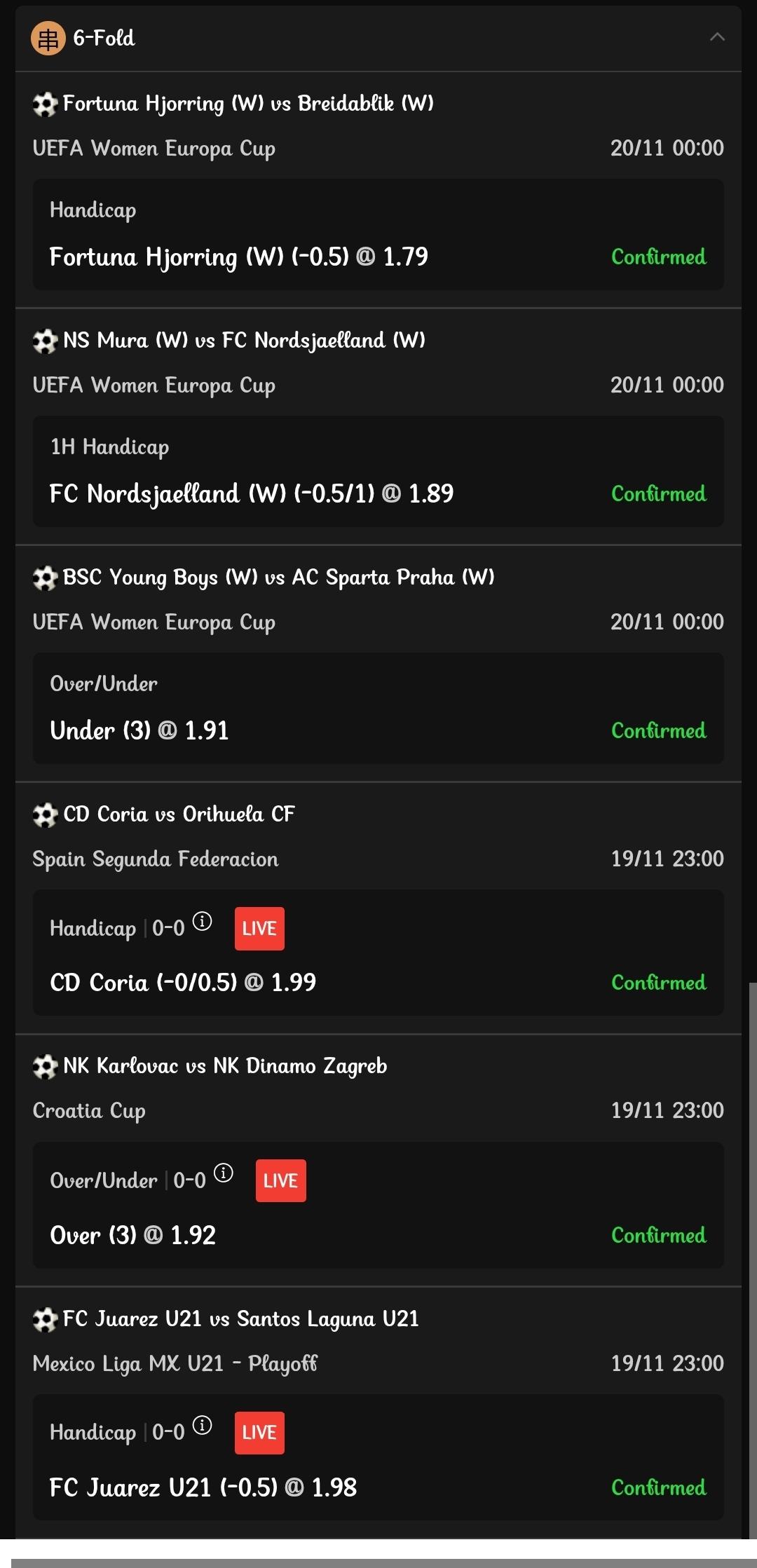
Task: Open score info for CD Coria handicap
Action: click(202, 921)
